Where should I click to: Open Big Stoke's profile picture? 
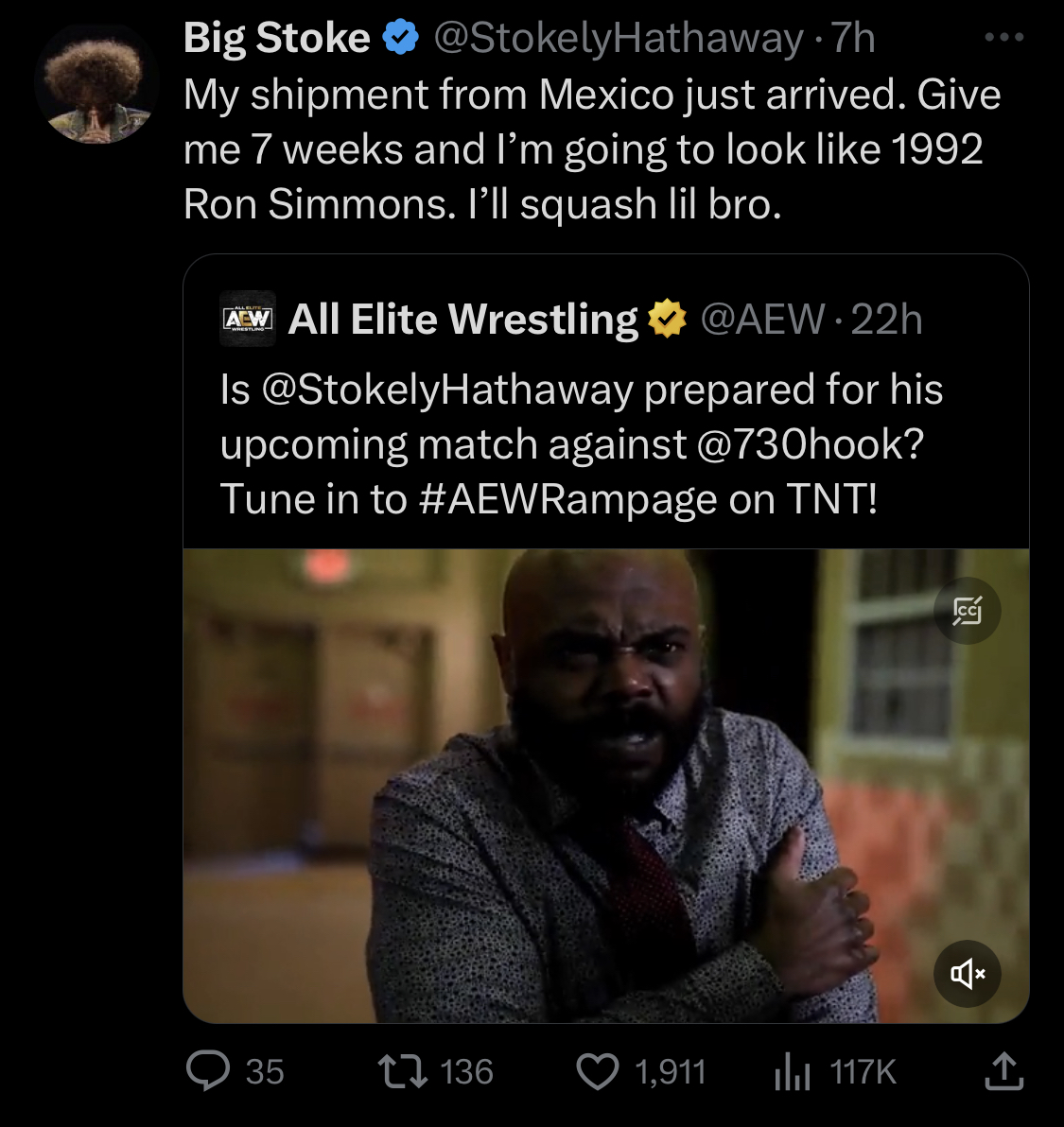point(96,84)
